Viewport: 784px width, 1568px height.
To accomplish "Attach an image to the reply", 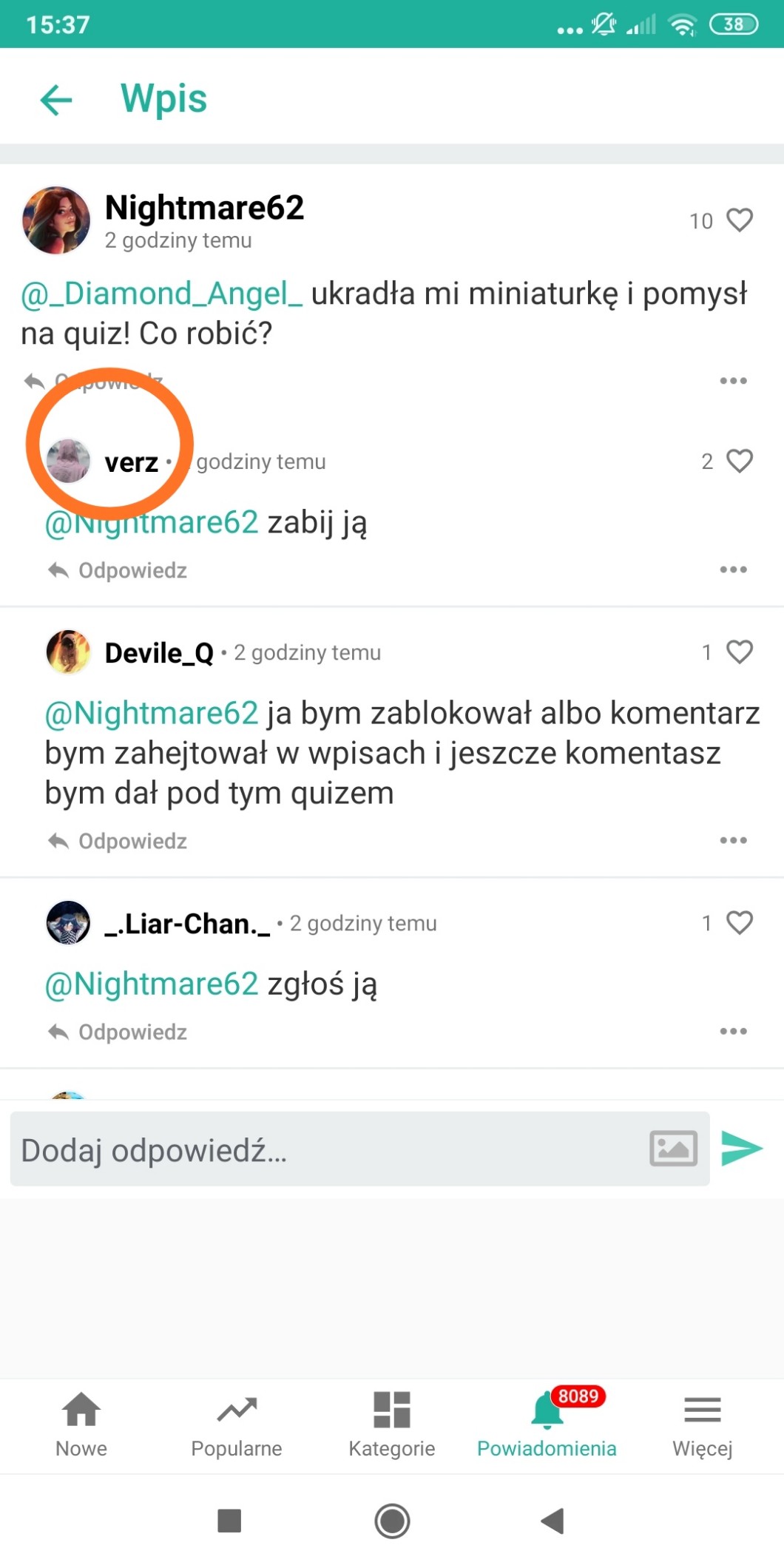I will 673,1149.
